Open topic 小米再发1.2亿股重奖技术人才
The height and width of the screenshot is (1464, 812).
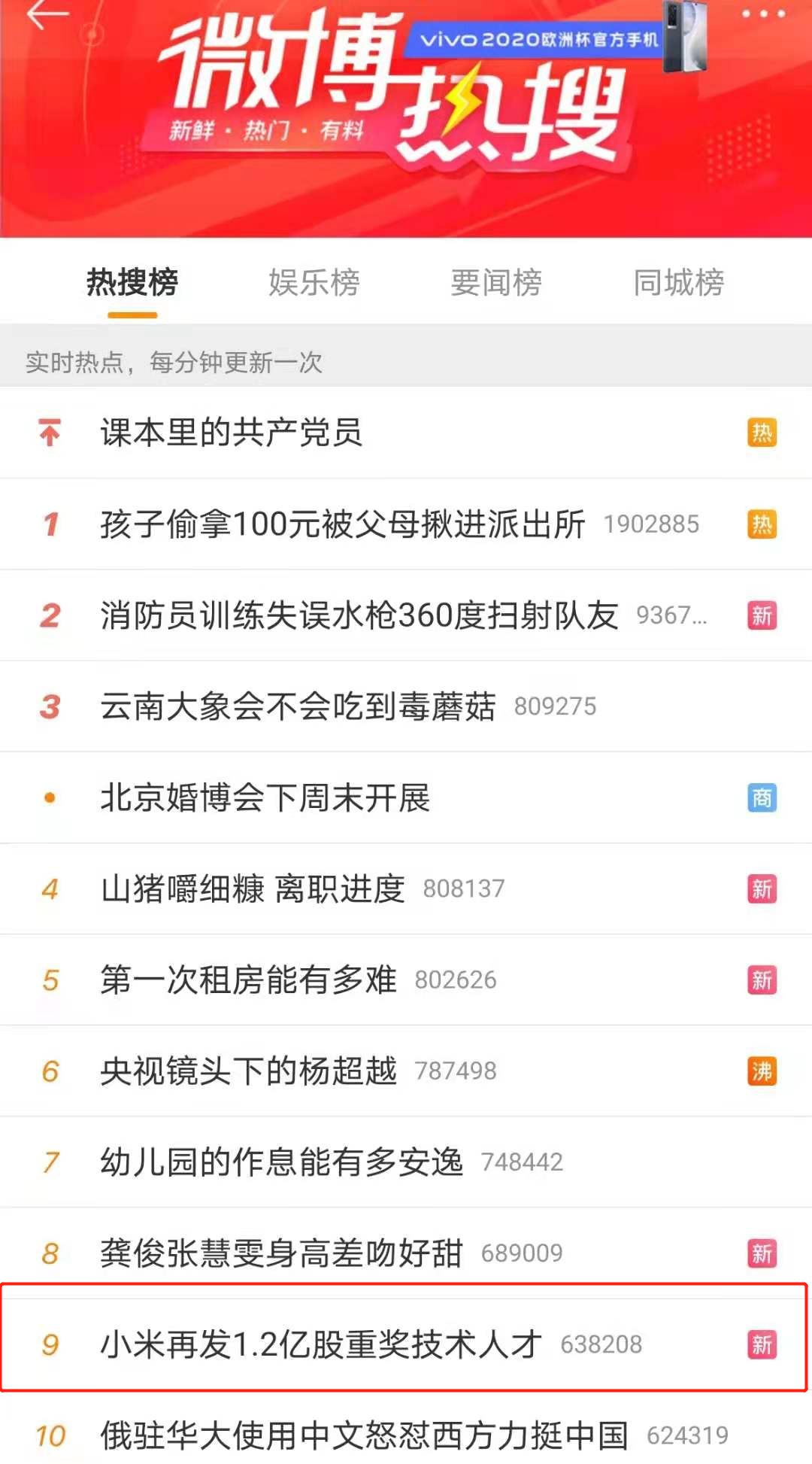(x=322, y=1344)
